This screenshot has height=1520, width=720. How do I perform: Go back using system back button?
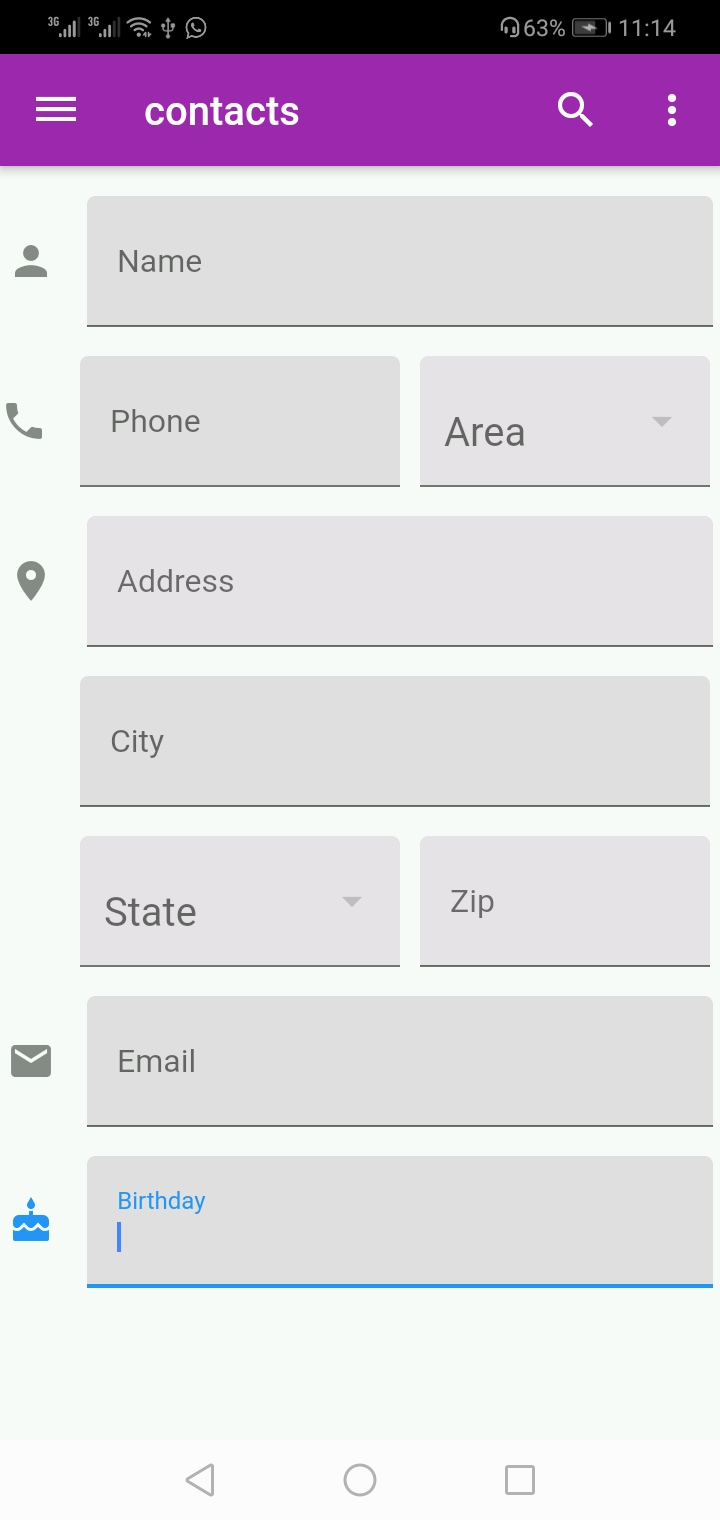point(200,1479)
